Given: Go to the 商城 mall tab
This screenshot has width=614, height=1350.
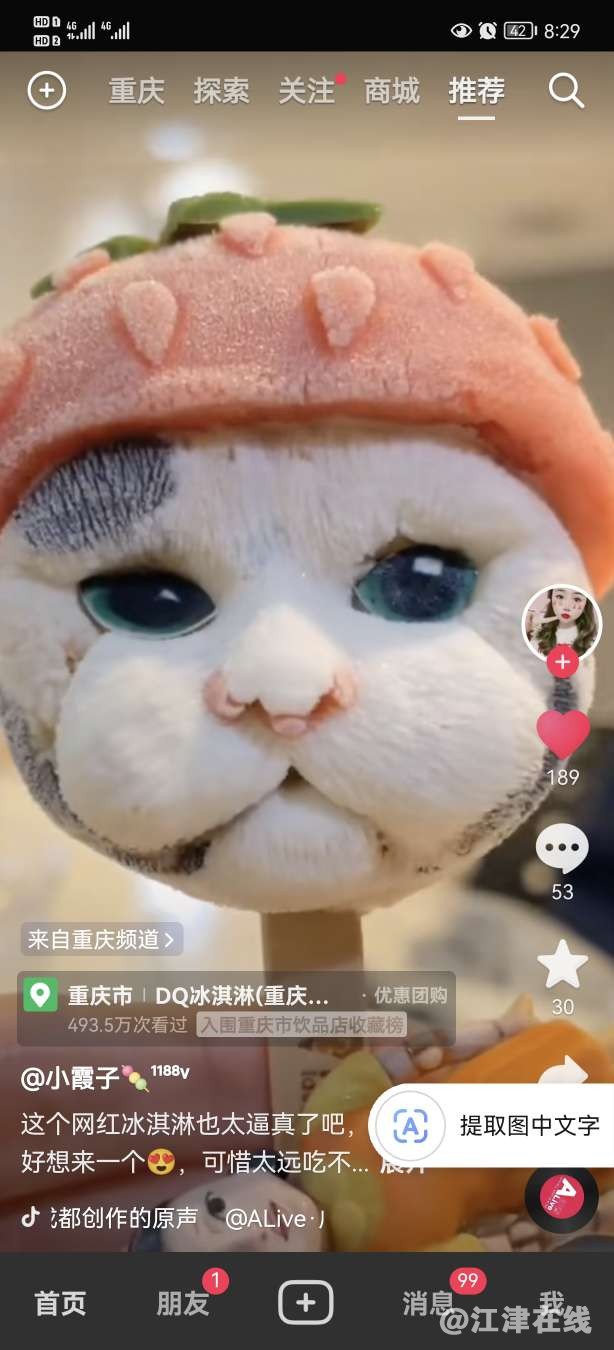Looking at the screenshot, I should tap(391, 91).
